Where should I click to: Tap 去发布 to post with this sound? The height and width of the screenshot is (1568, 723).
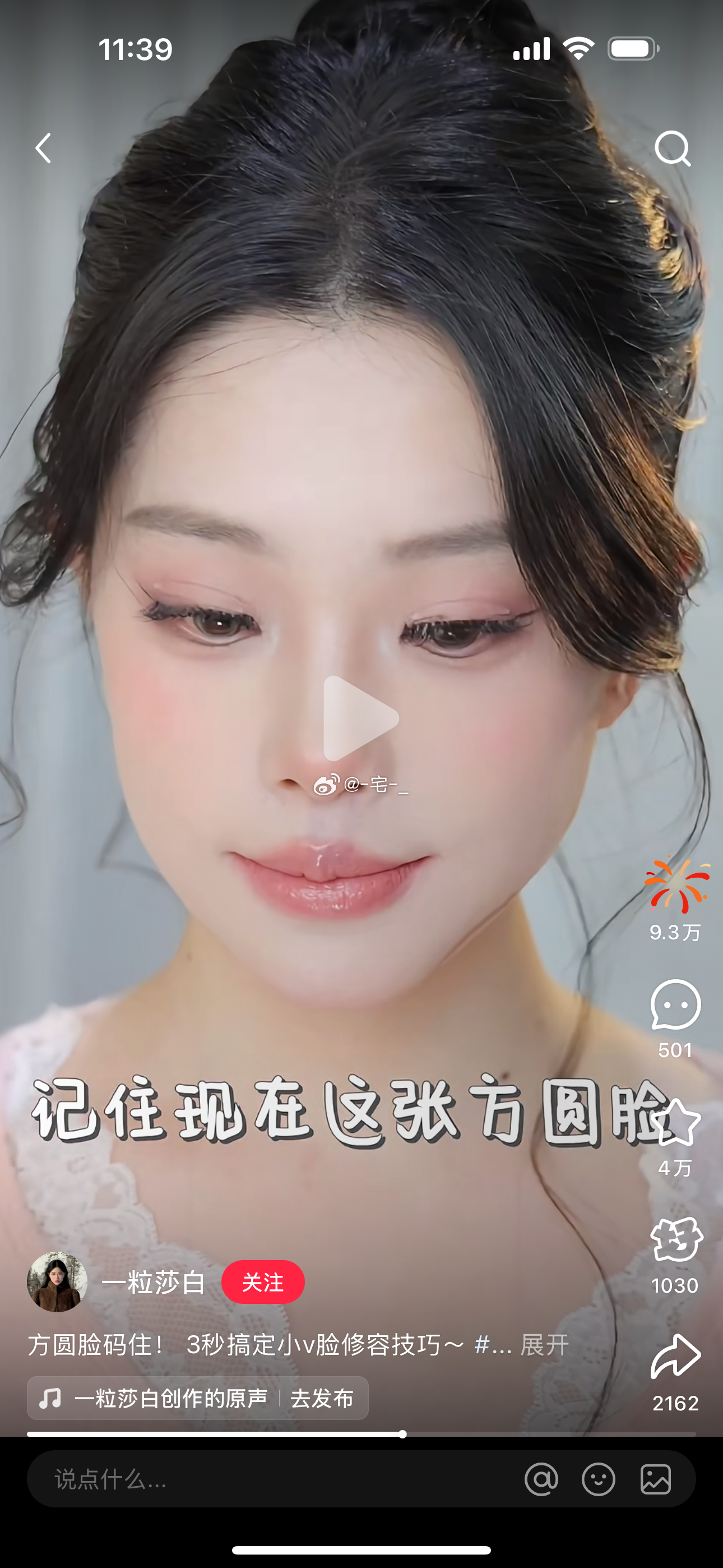click(322, 1398)
